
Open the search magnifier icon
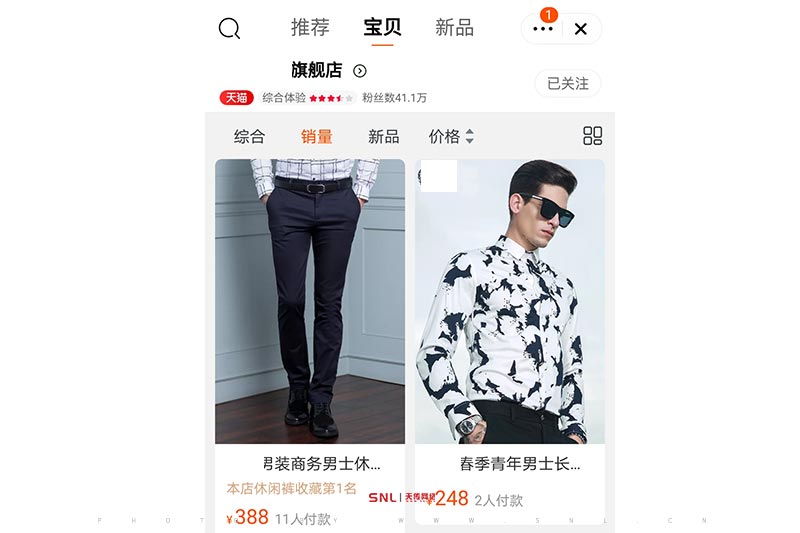pos(229,28)
